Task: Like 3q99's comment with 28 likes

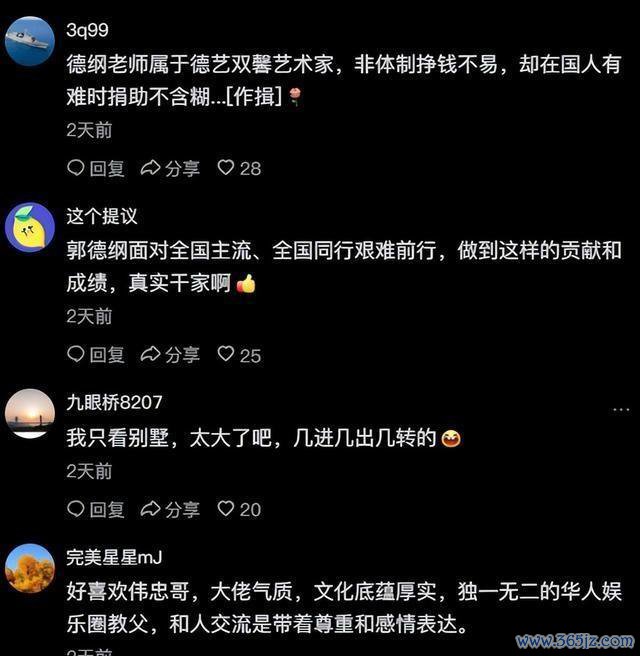Action: [239, 168]
